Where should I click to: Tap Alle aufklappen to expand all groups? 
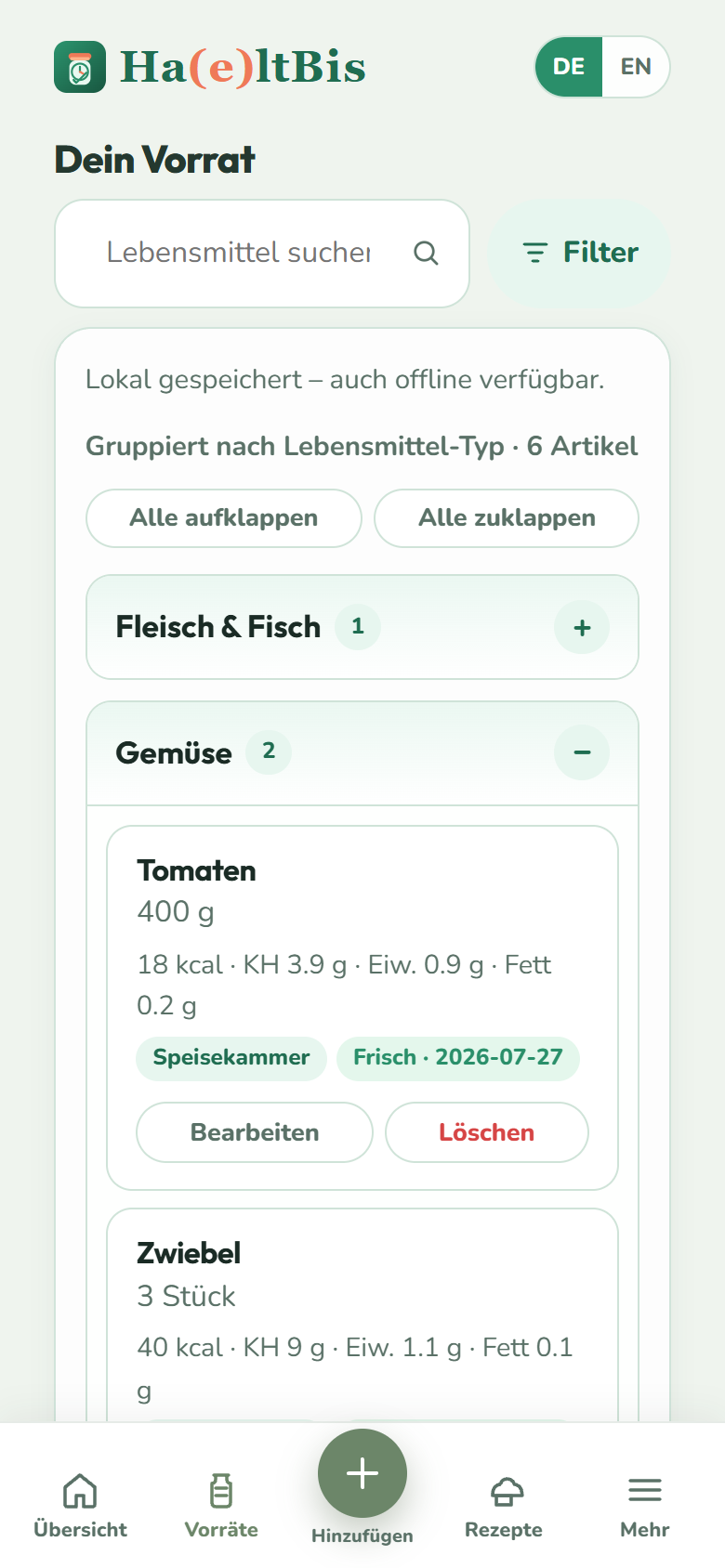click(224, 518)
